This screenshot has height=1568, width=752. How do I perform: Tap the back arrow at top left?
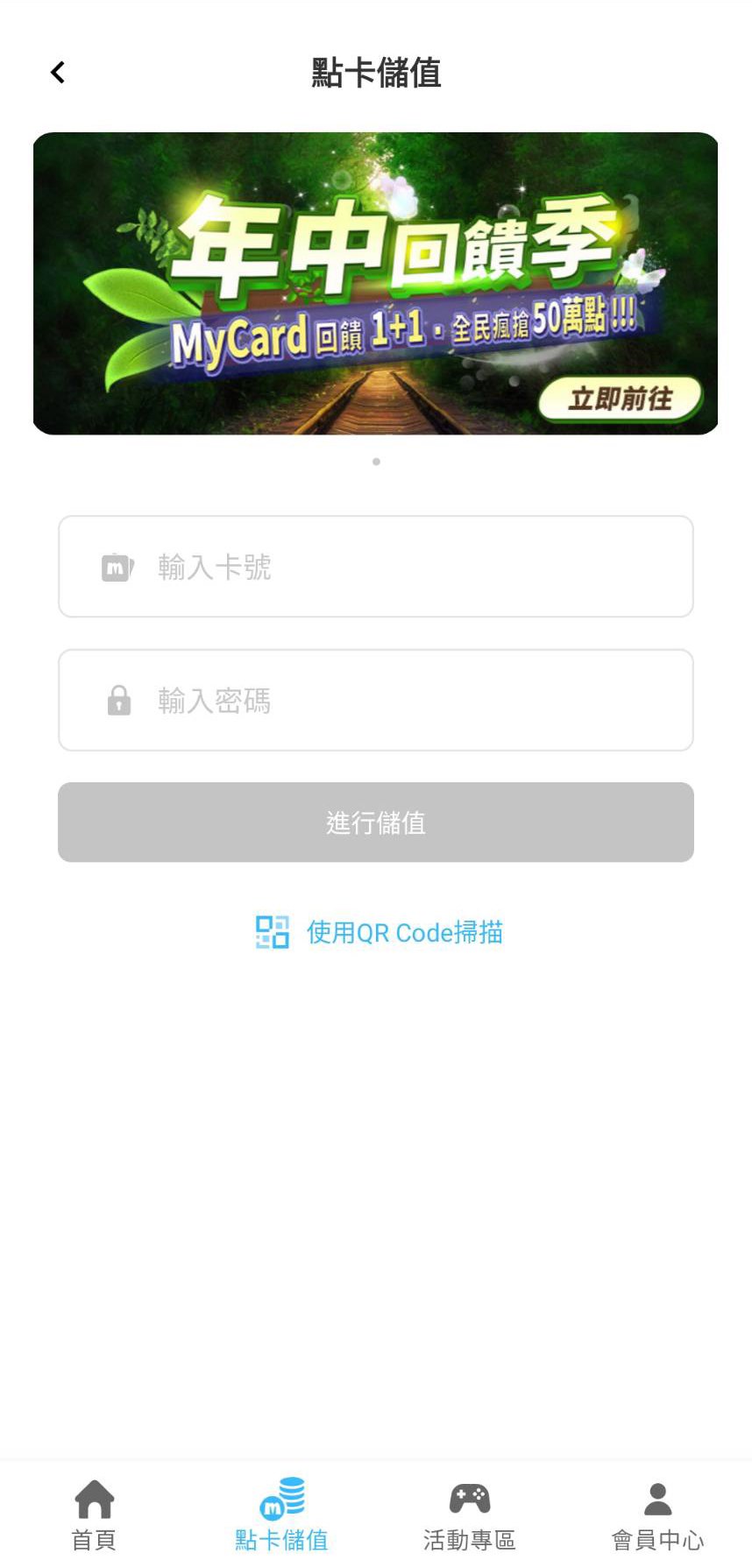(x=57, y=72)
